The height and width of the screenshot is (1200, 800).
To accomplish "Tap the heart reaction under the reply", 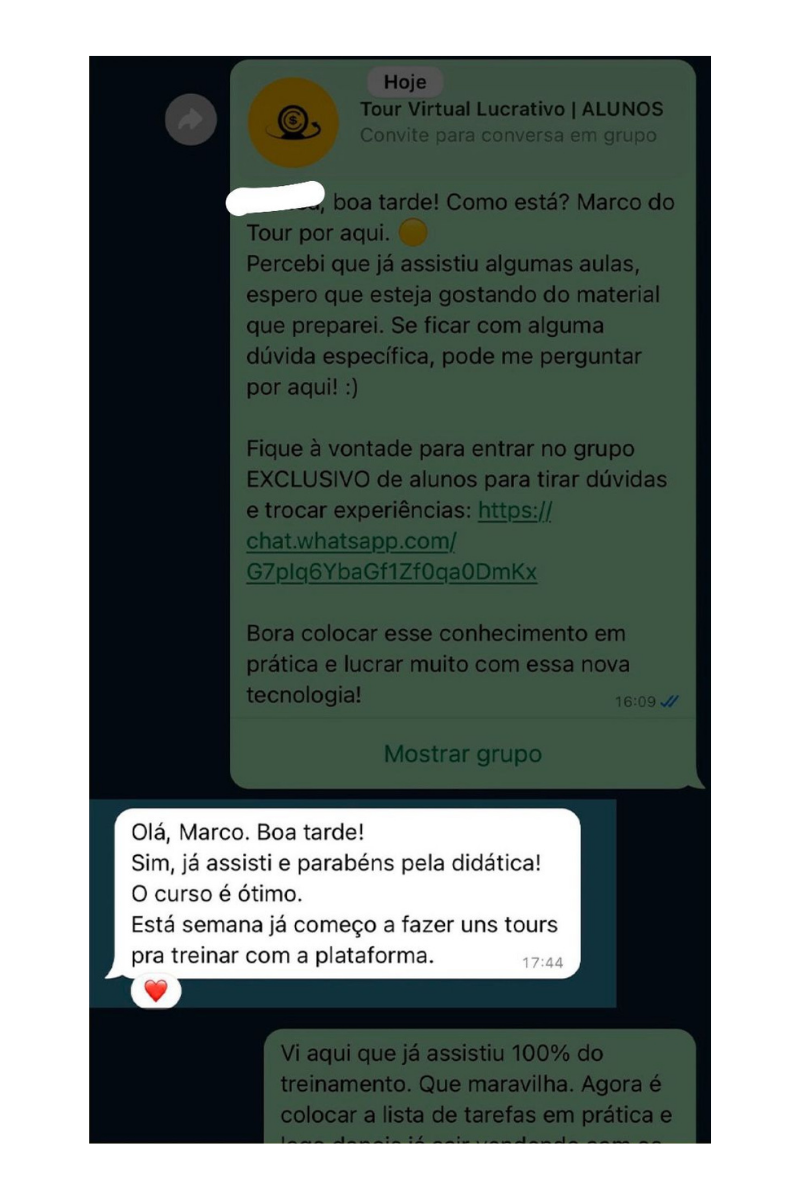I will 156,991.
